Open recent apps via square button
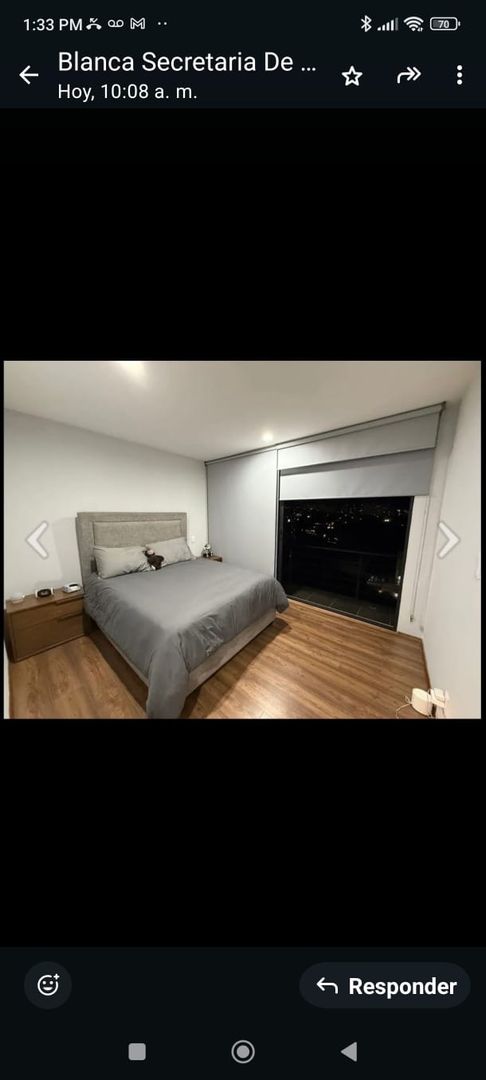486x1080 pixels. (x=137, y=1052)
